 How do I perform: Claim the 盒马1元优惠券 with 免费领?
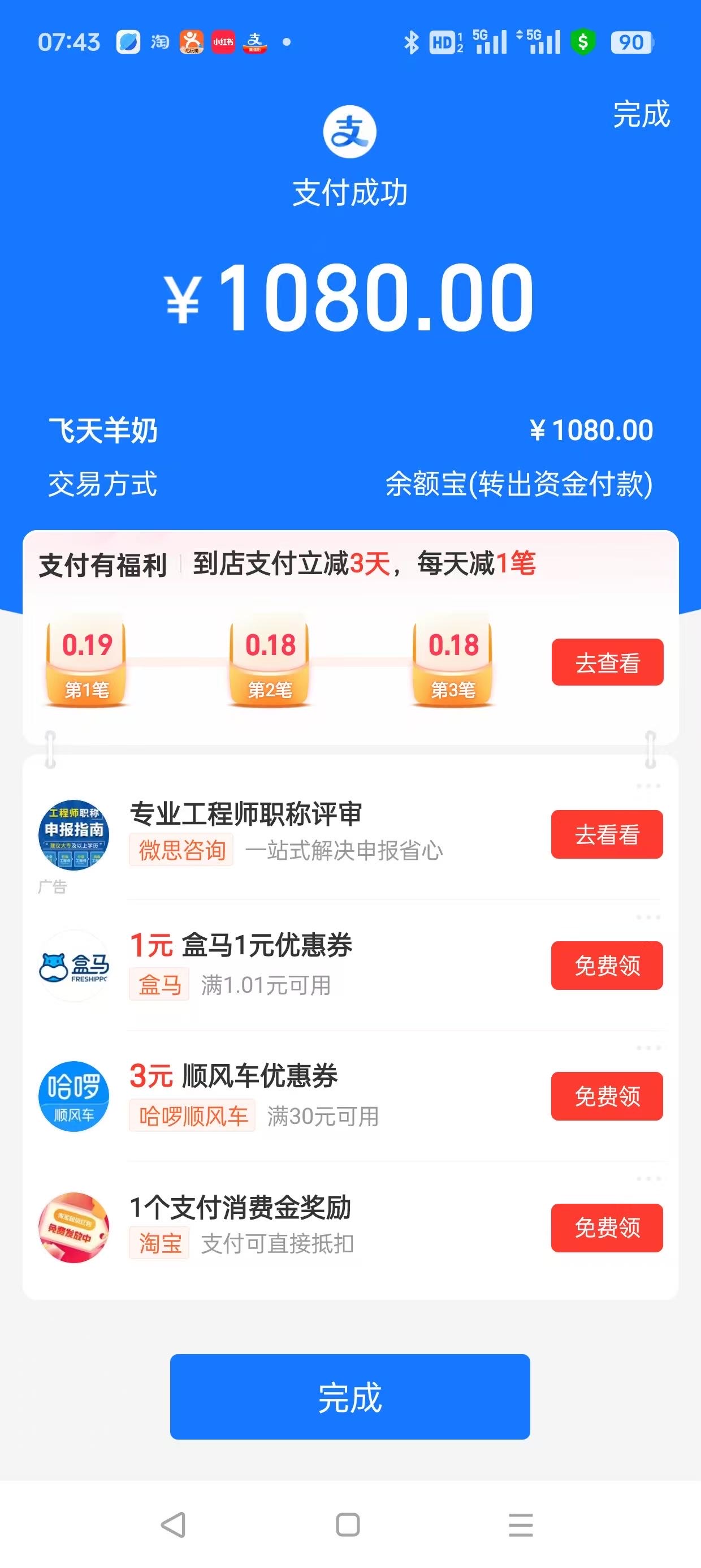(607, 966)
